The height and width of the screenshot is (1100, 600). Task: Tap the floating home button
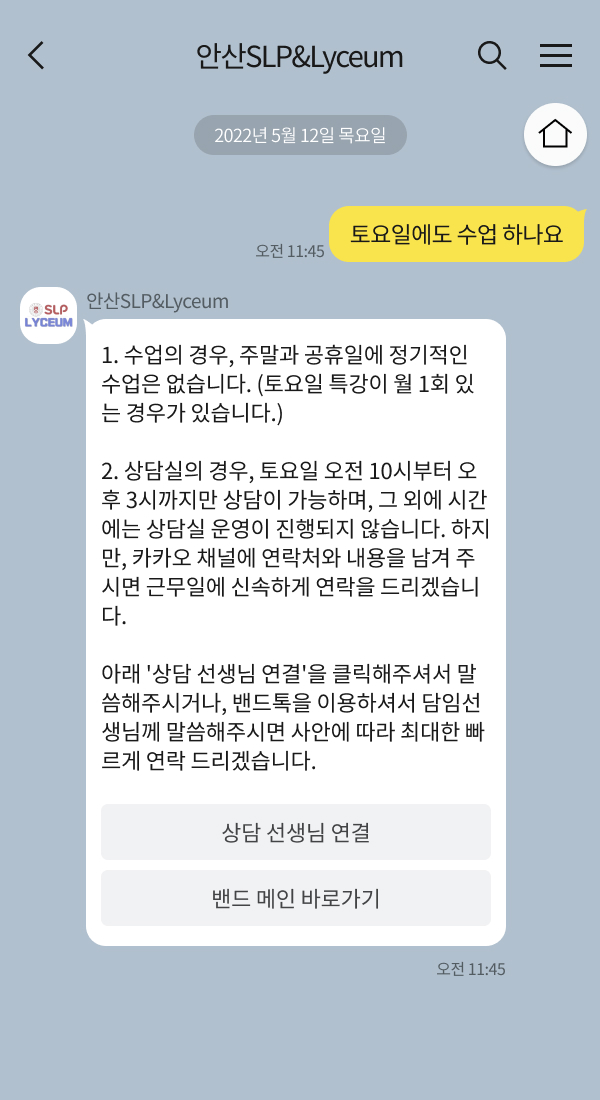tap(555, 134)
